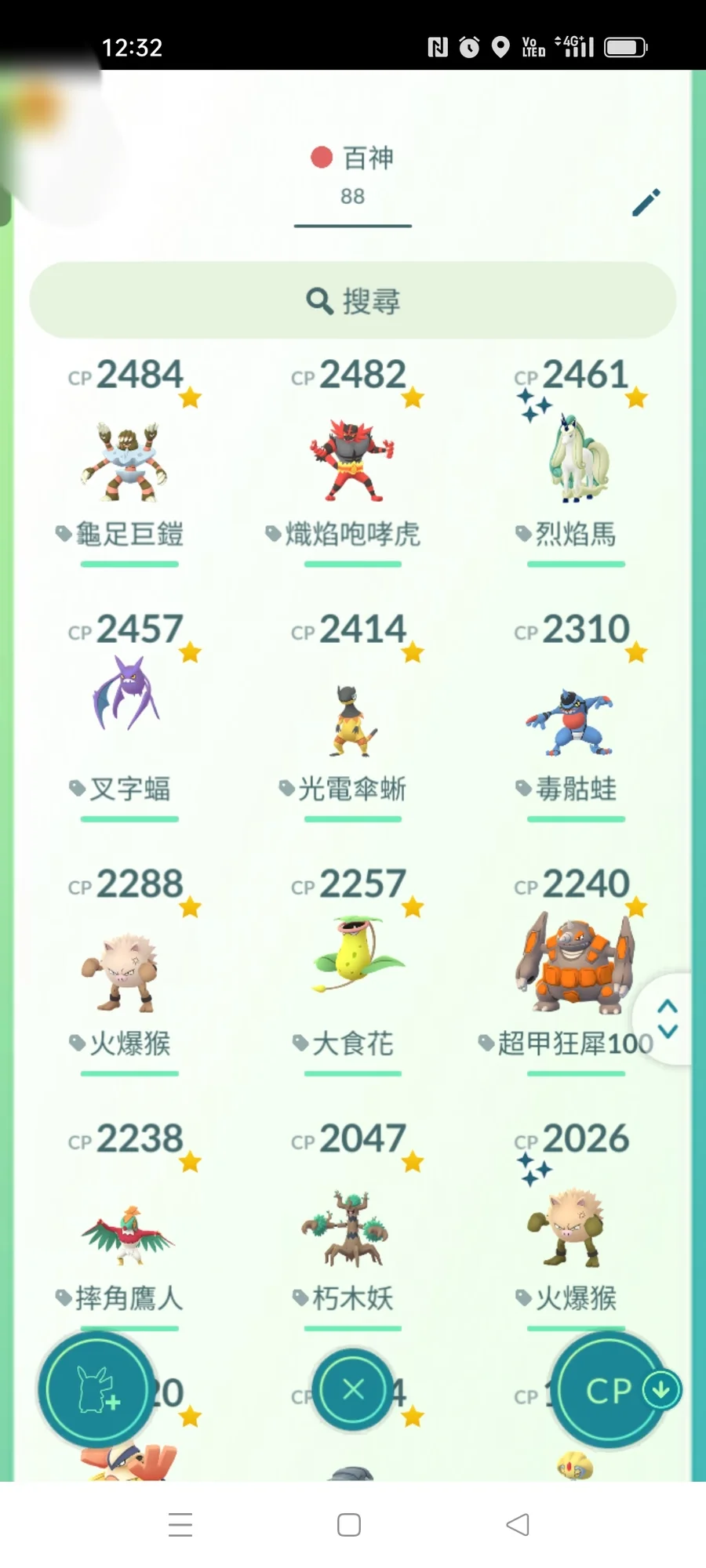Tap the fast scroll arrows handle

(x=668, y=1018)
